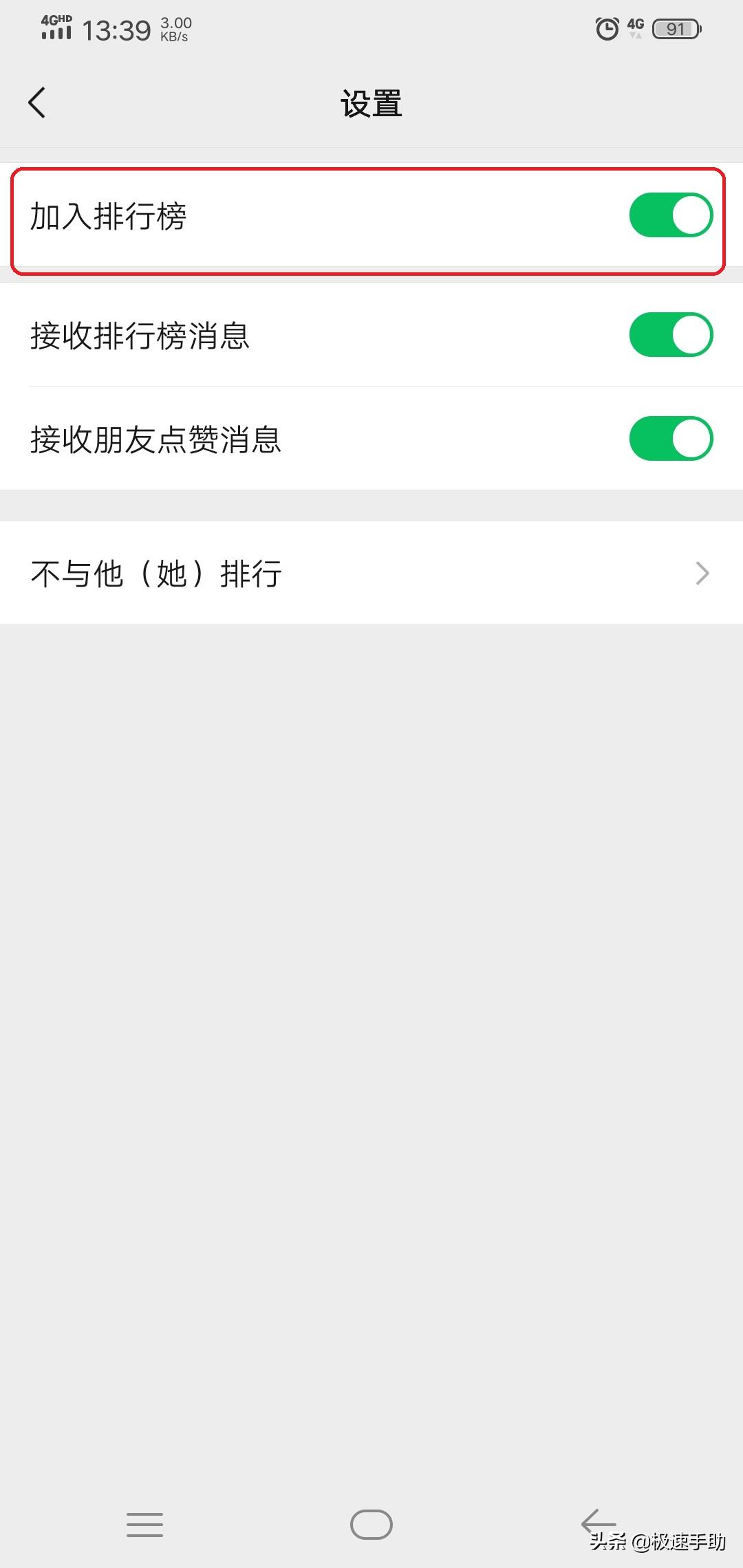Tap the battery indicator showing 91

click(x=676, y=29)
